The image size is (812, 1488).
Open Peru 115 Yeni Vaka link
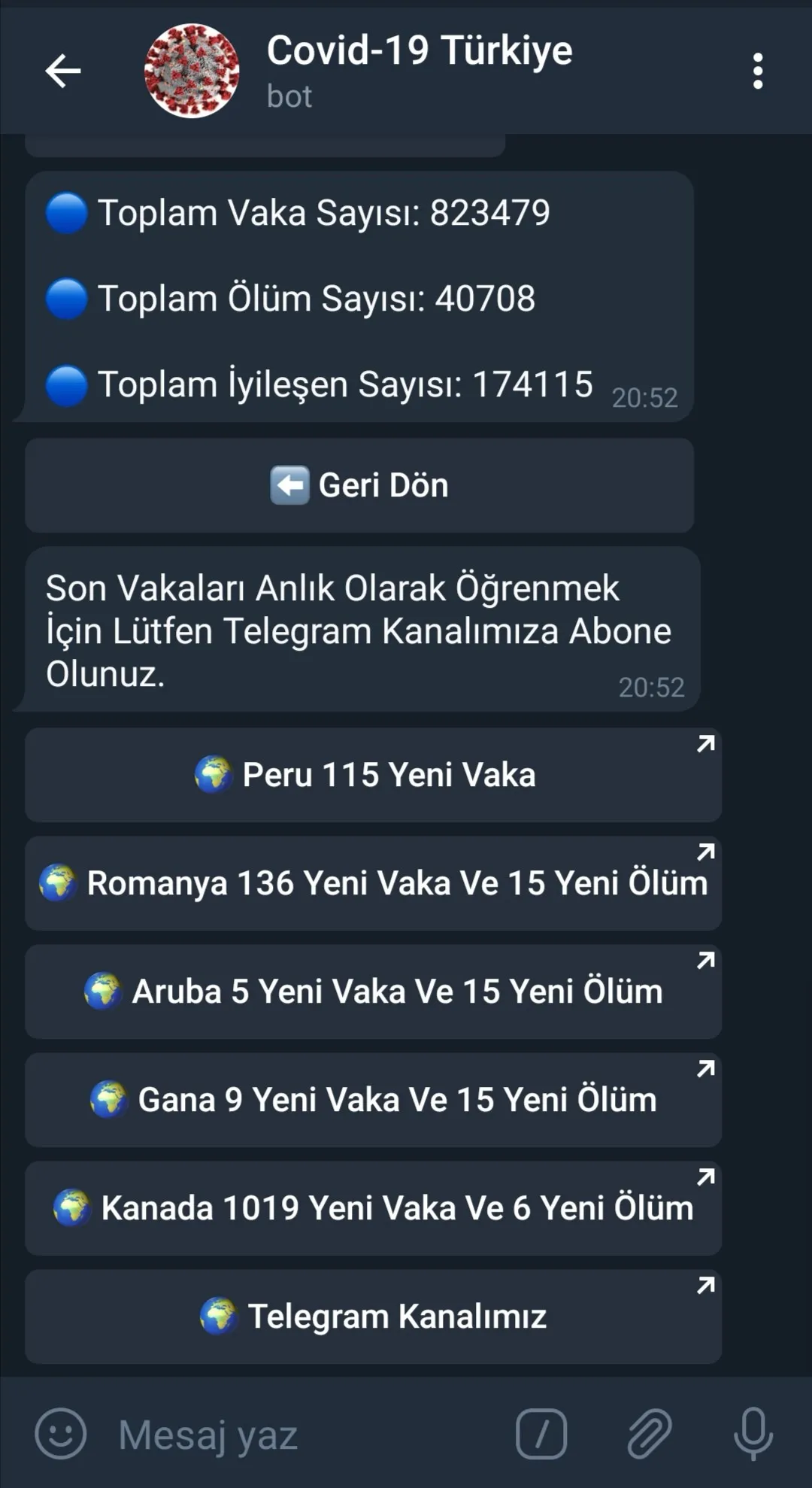(x=373, y=775)
